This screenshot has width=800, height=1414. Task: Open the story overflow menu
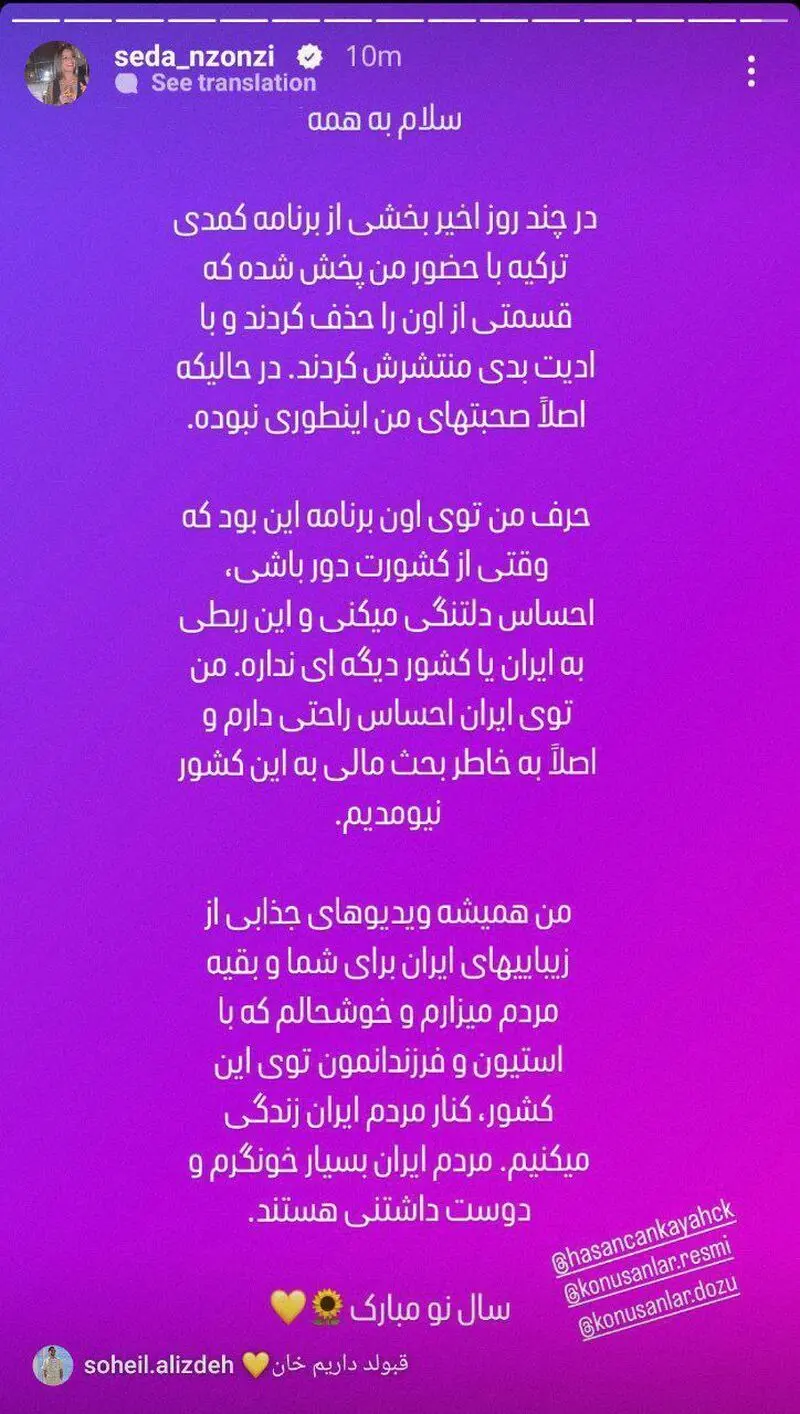[x=751, y=71]
